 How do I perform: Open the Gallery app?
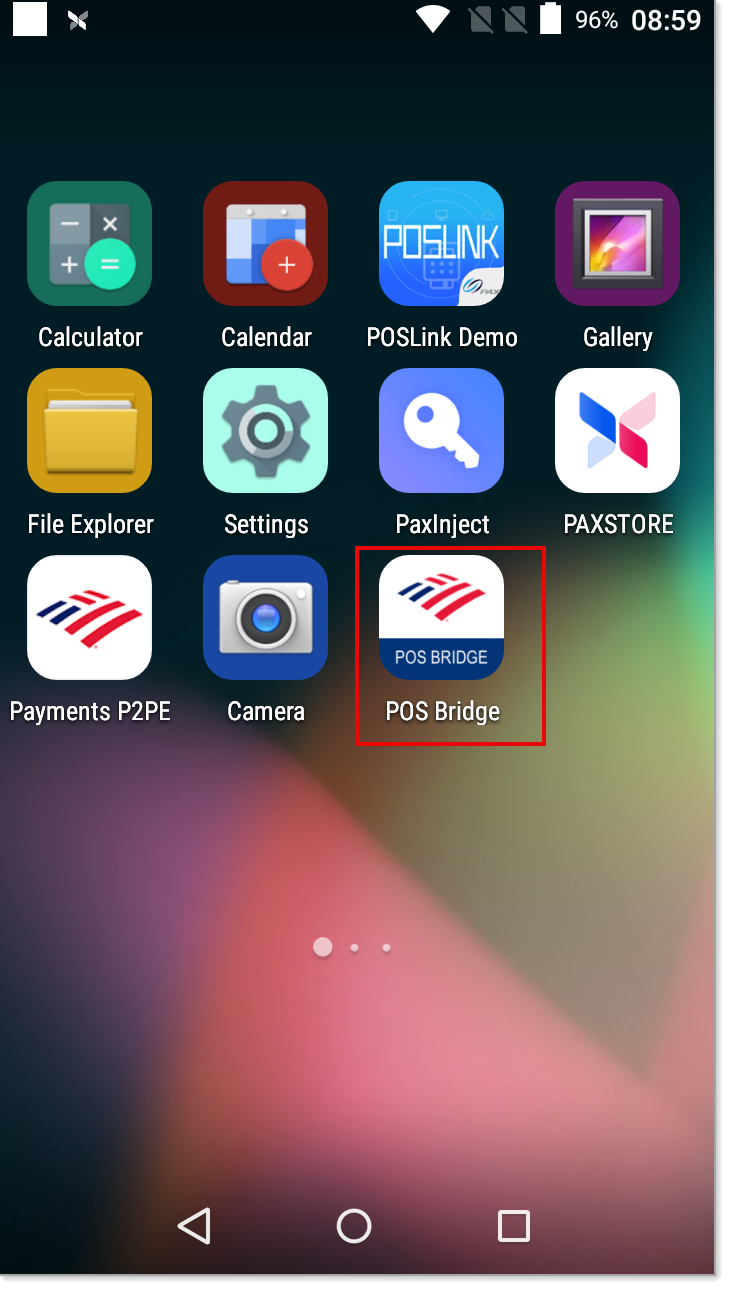617,244
